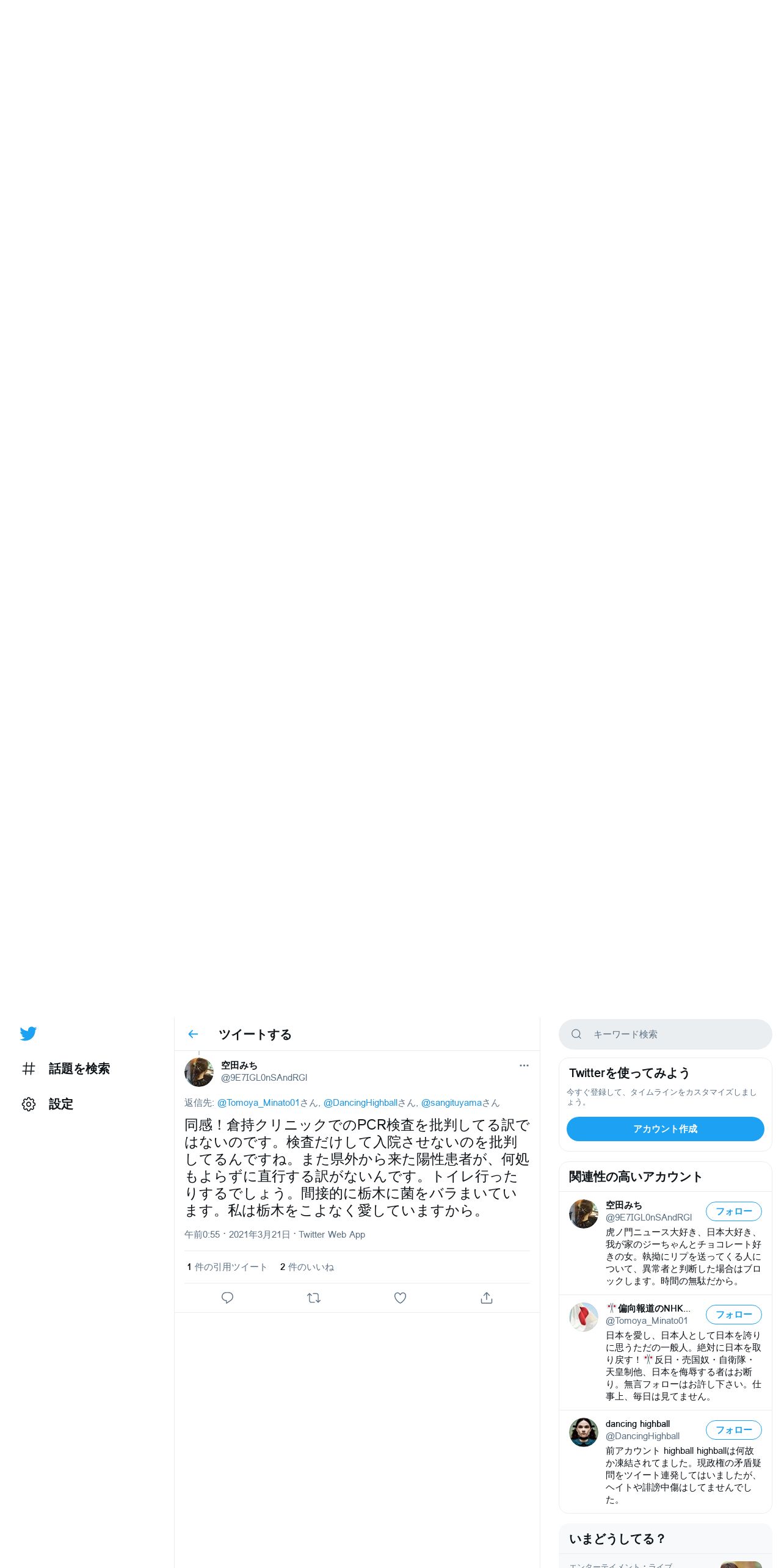Tap the Twitter bird home logo
The image size is (784, 1568).
point(28,1033)
